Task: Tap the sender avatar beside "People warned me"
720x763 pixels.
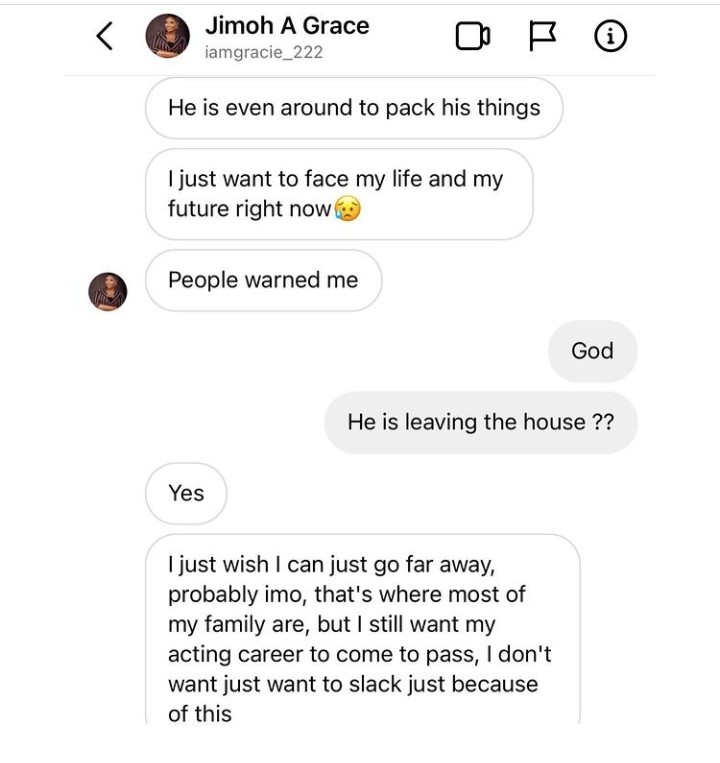Action: (x=108, y=291)
